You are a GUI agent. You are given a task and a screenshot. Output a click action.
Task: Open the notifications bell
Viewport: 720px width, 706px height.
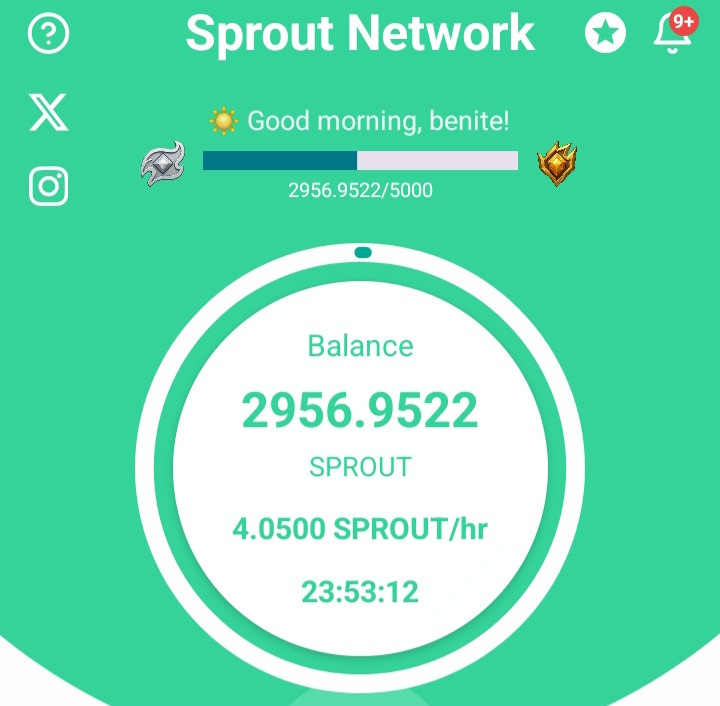coord(670,34)
